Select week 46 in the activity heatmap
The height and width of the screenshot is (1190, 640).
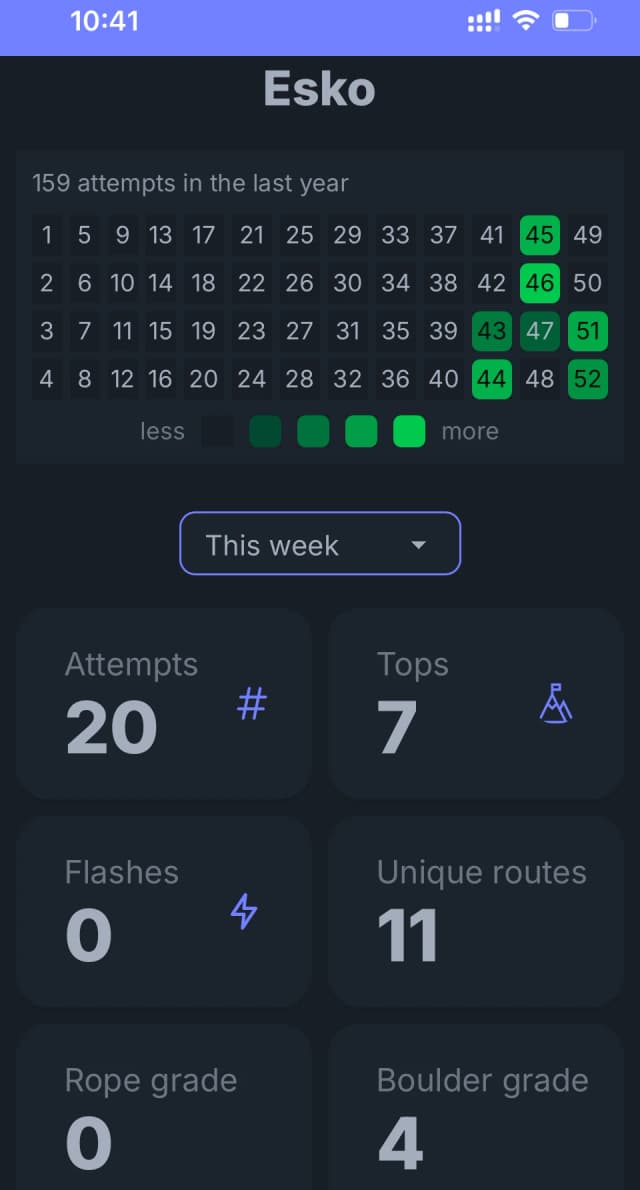[540, 283]
